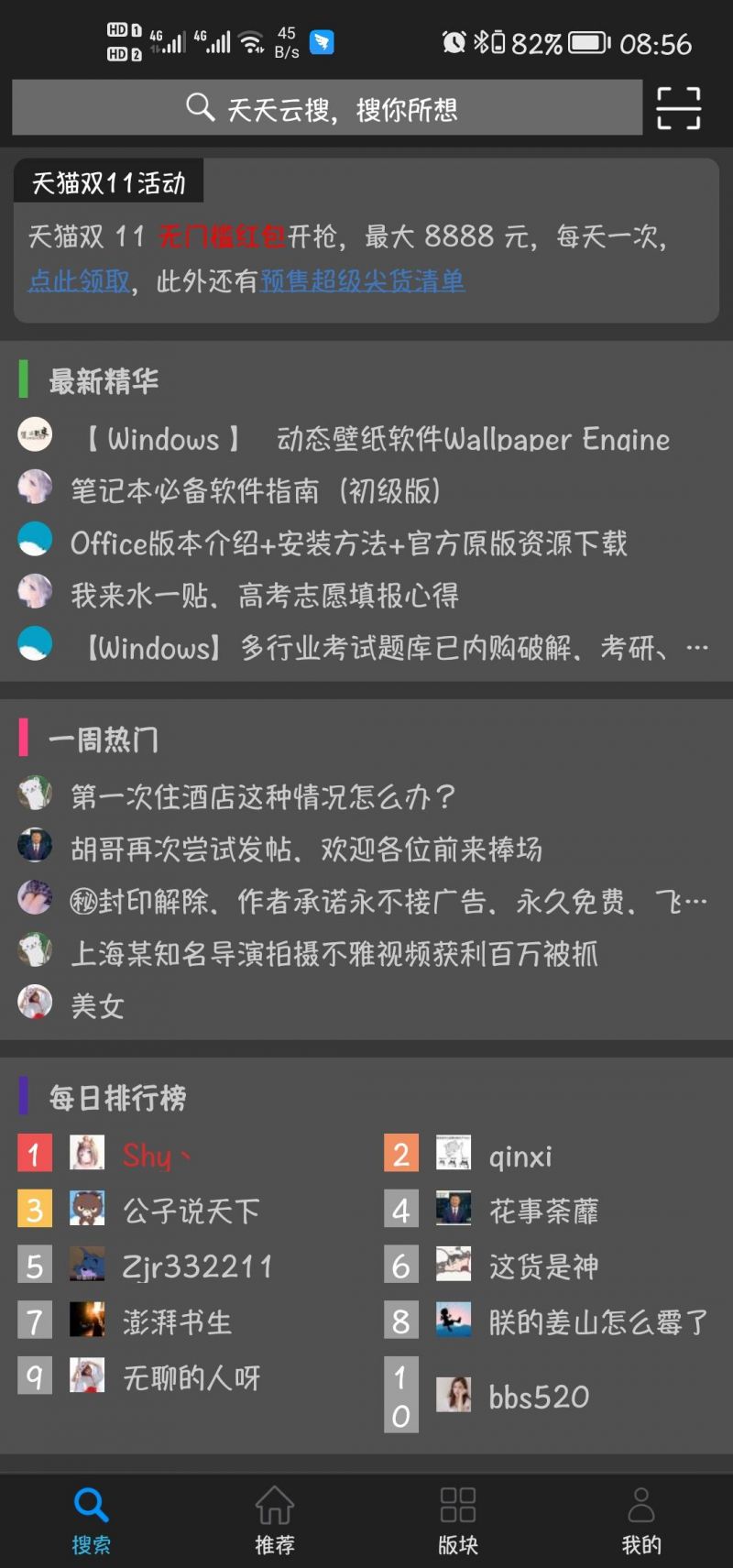Open 公子说天下's profile
Image resolution: width=733 pixels, height=1568 pixels.
[191, 1211]
